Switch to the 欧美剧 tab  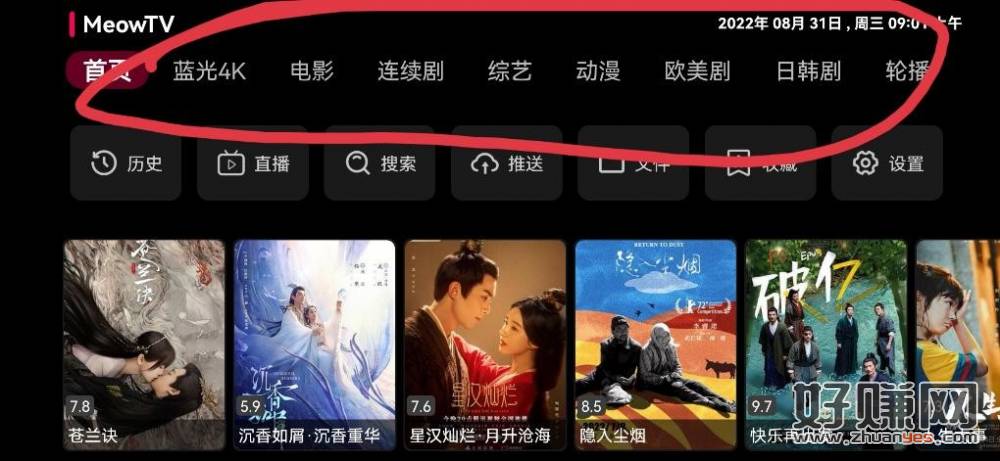coord(697,71)
